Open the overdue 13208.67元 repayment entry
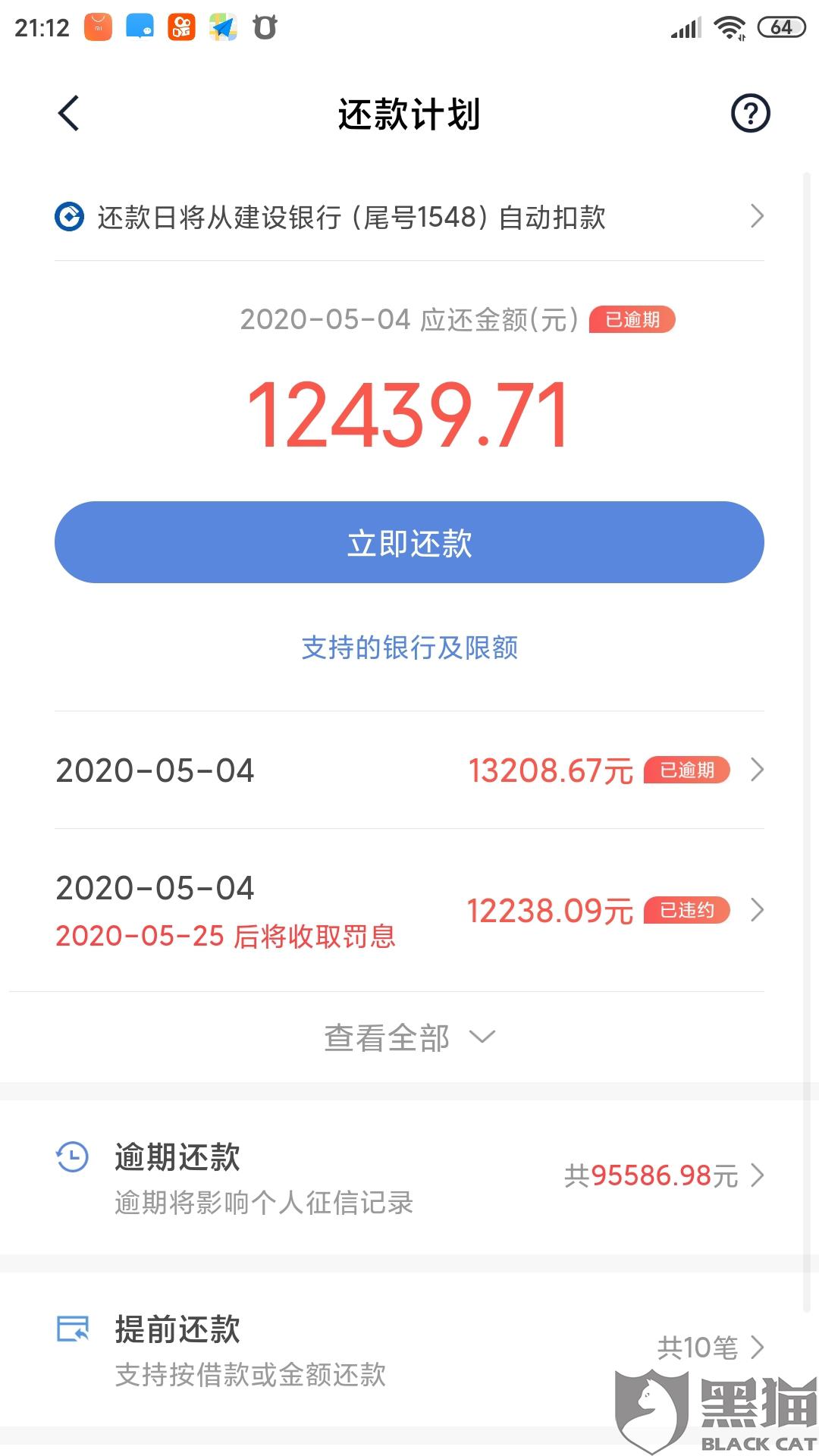 click(409, 770)
